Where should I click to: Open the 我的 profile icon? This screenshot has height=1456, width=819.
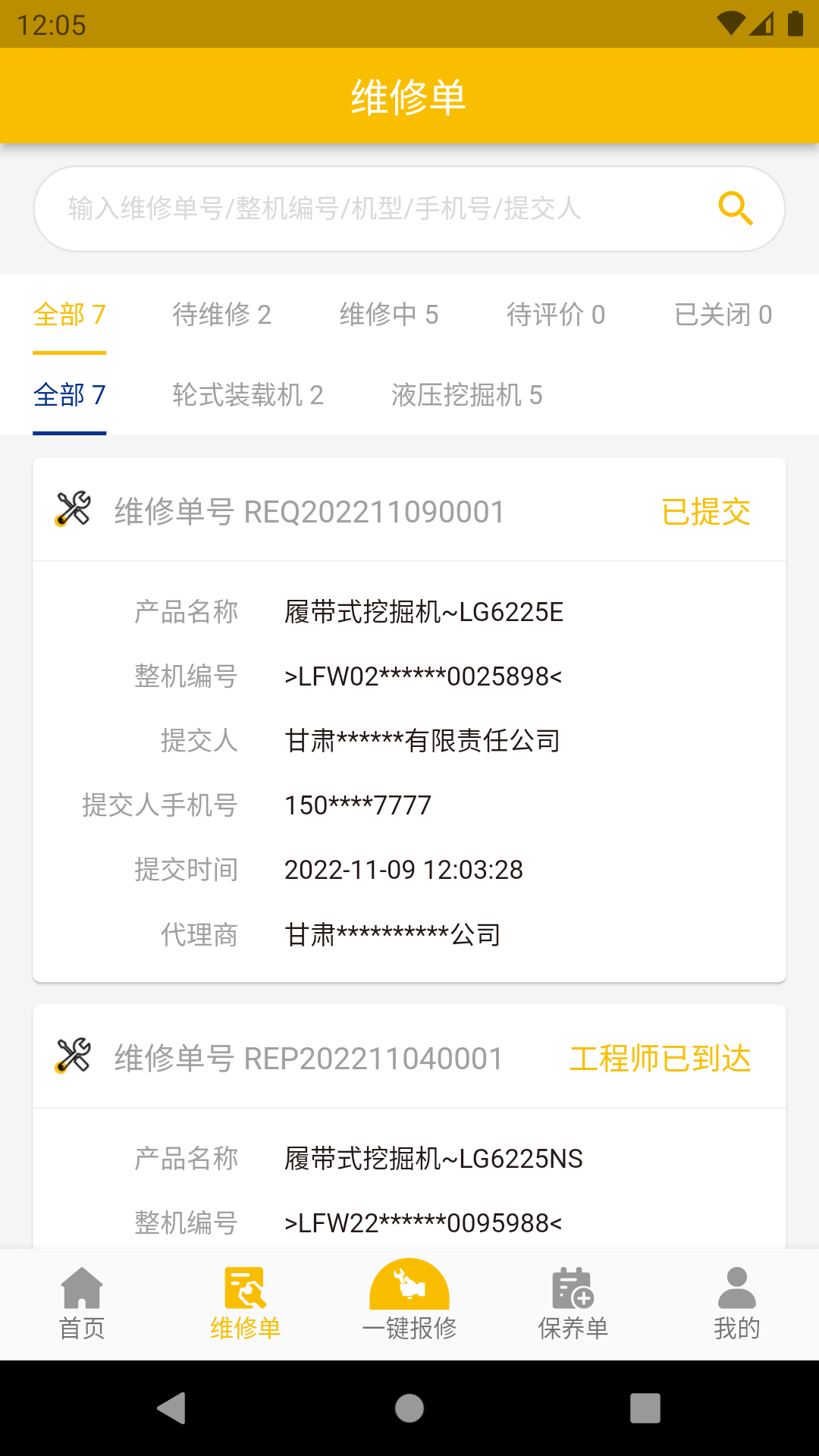pos(736,1301)
